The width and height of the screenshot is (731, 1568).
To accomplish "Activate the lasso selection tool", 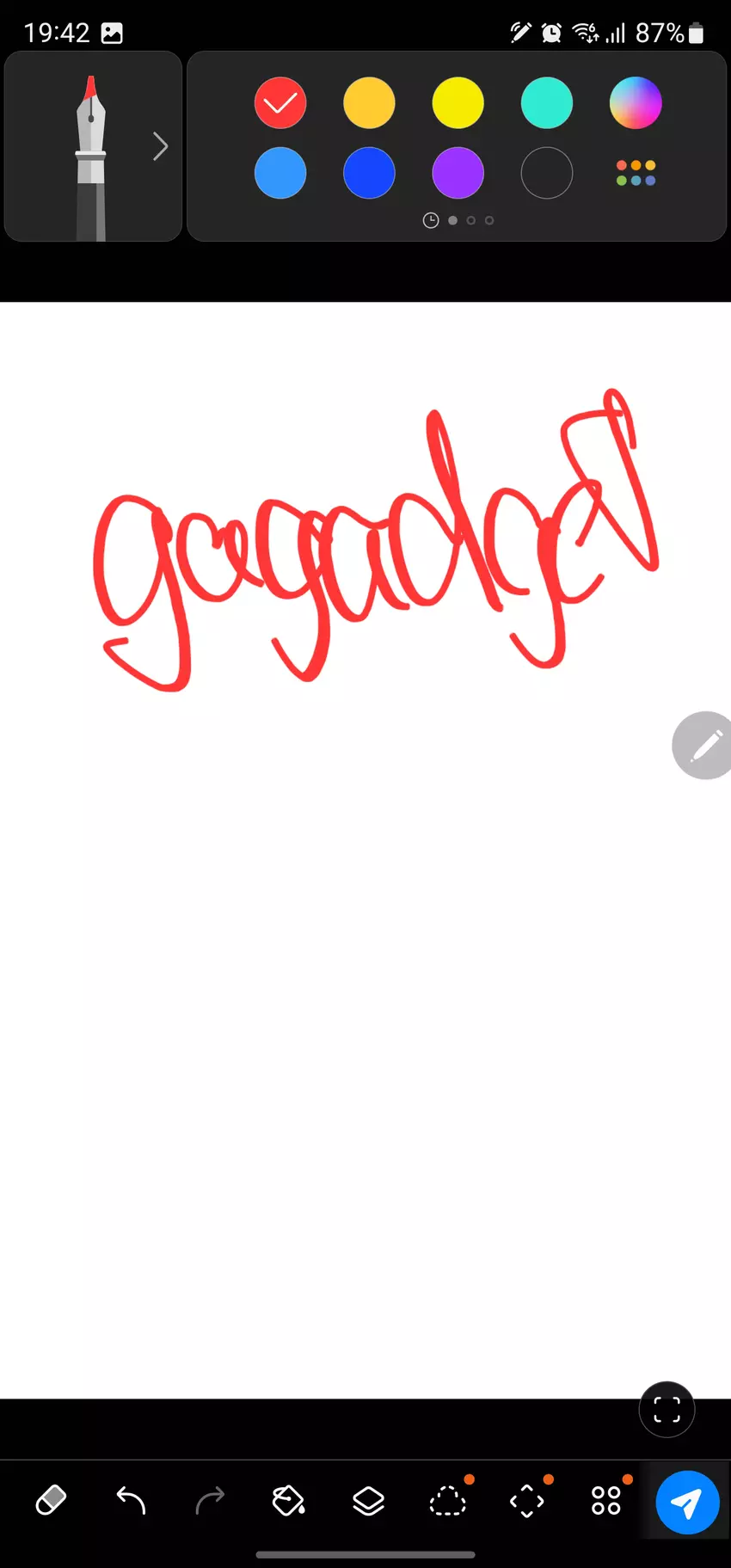I will (447, 1502).
